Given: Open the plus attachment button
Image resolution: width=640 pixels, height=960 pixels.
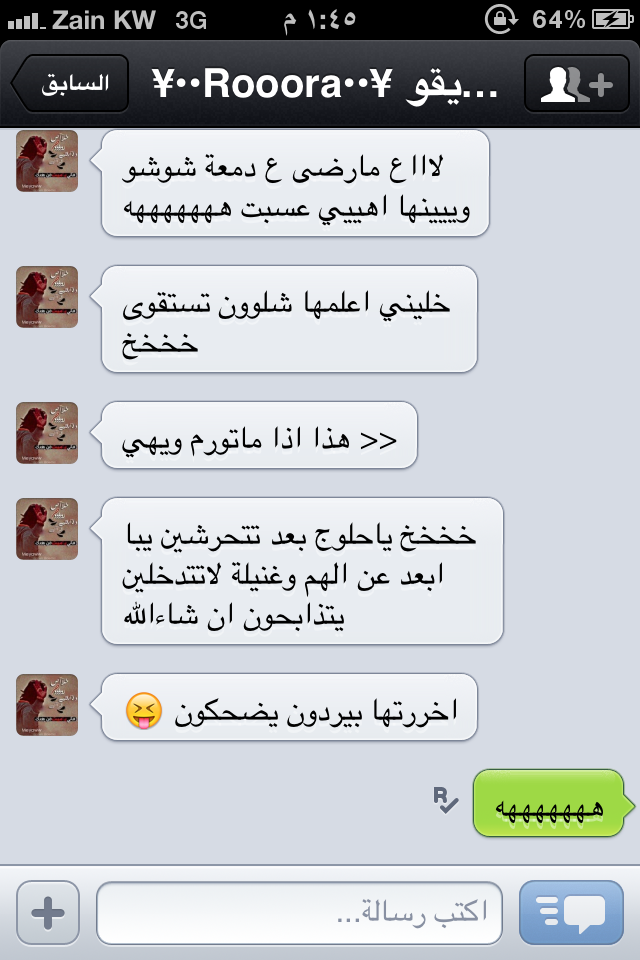Looking at the screenshot, I should click(x=48, y=912).
